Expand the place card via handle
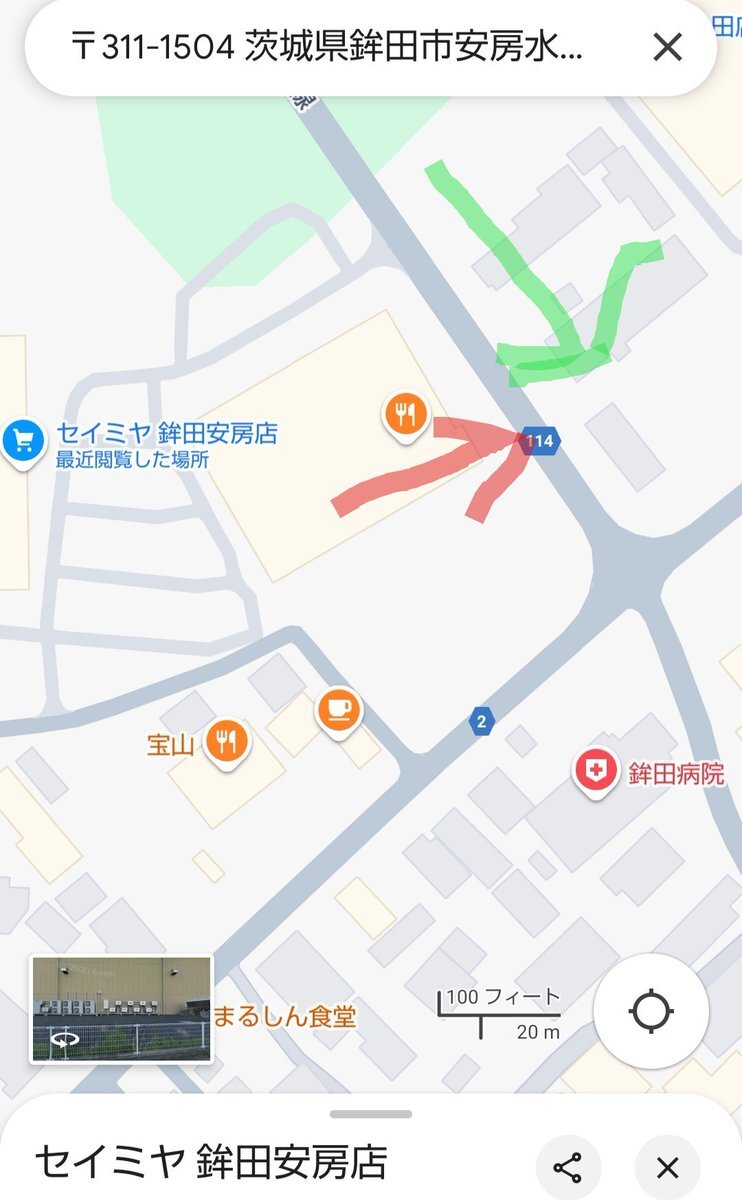Image resolution: width=742 pixels, height=1200 pixels. click(x=371, y=1113)
